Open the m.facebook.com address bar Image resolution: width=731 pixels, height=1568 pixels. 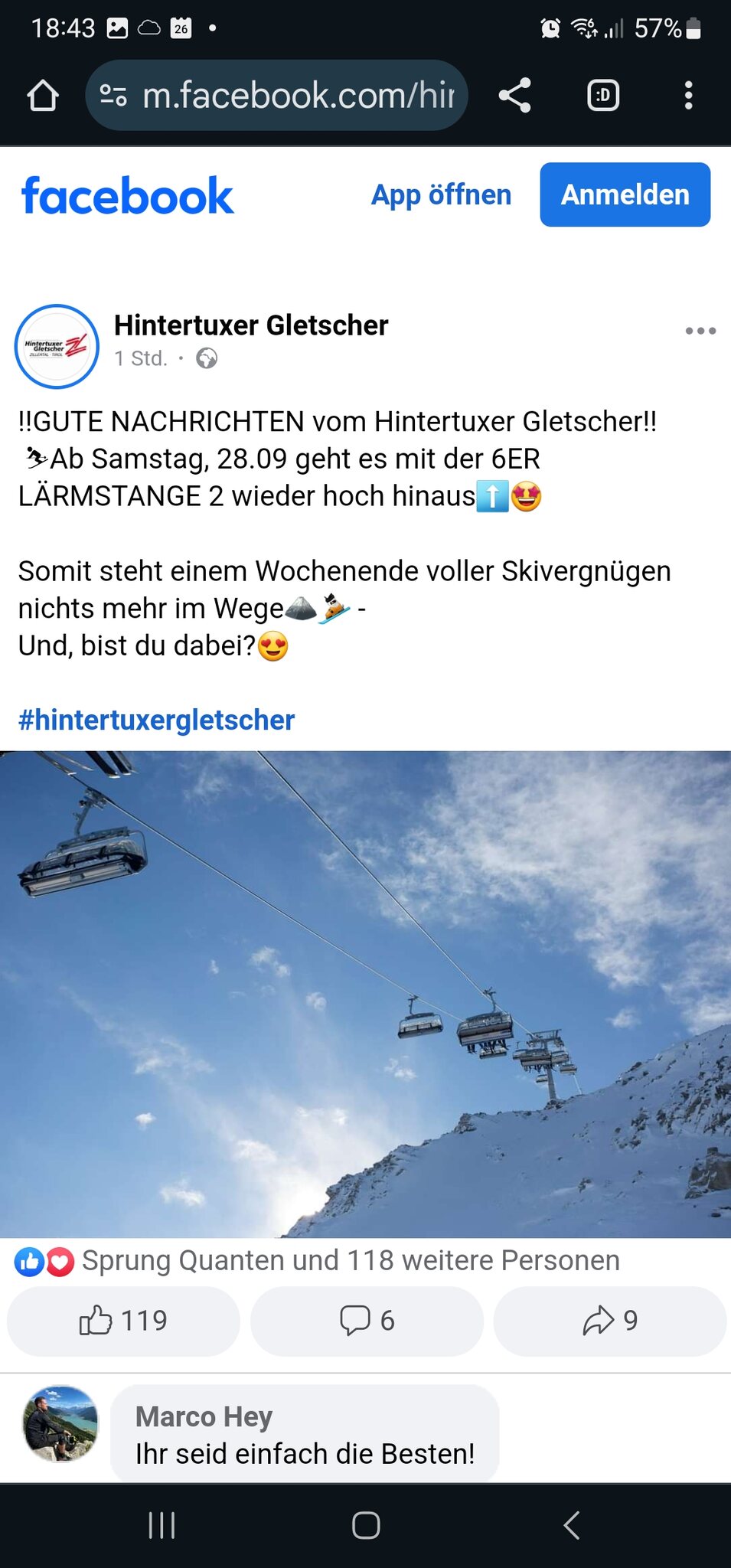(x=297, y=96)
